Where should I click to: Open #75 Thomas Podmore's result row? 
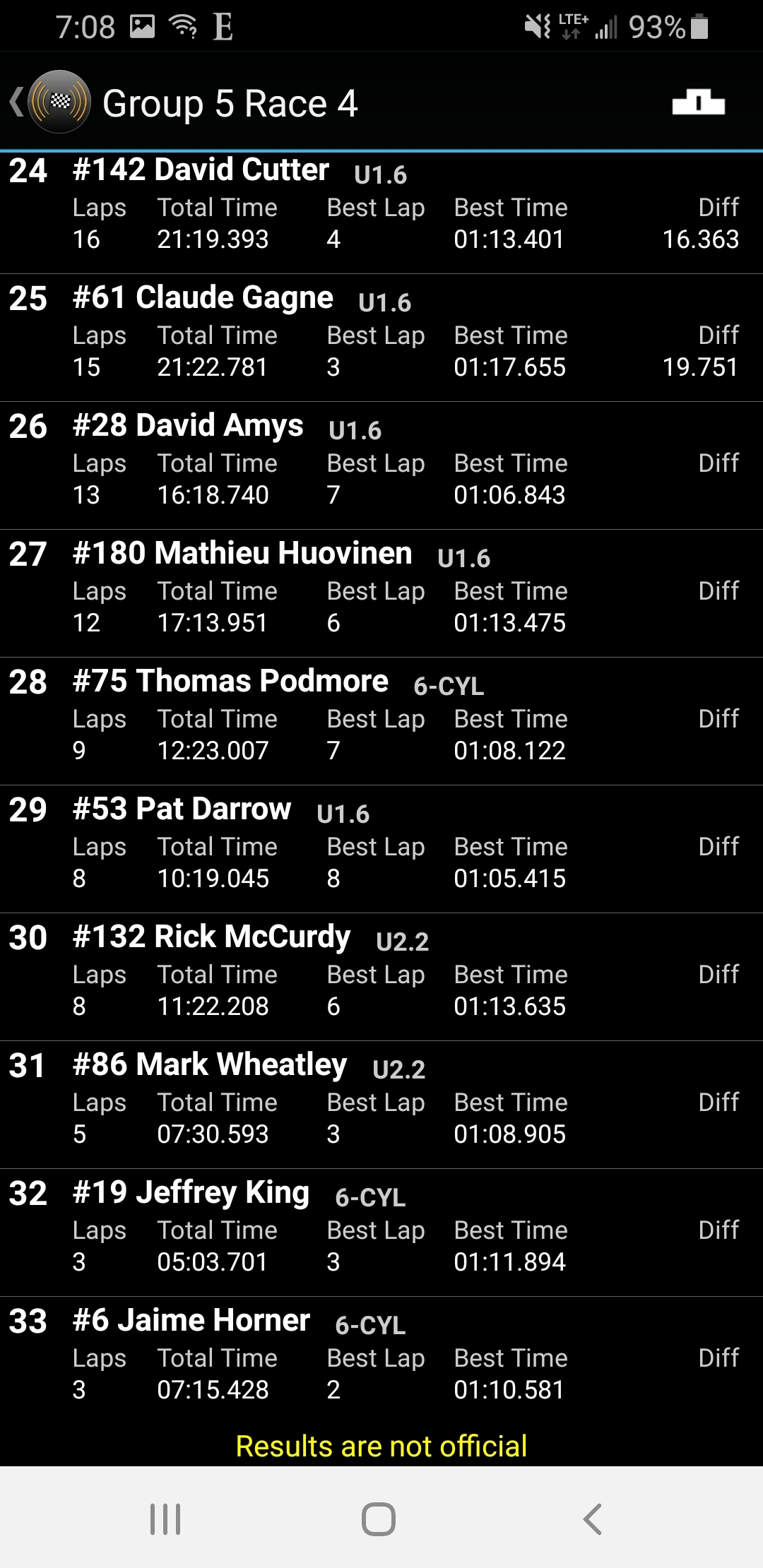tap(381, 721)
